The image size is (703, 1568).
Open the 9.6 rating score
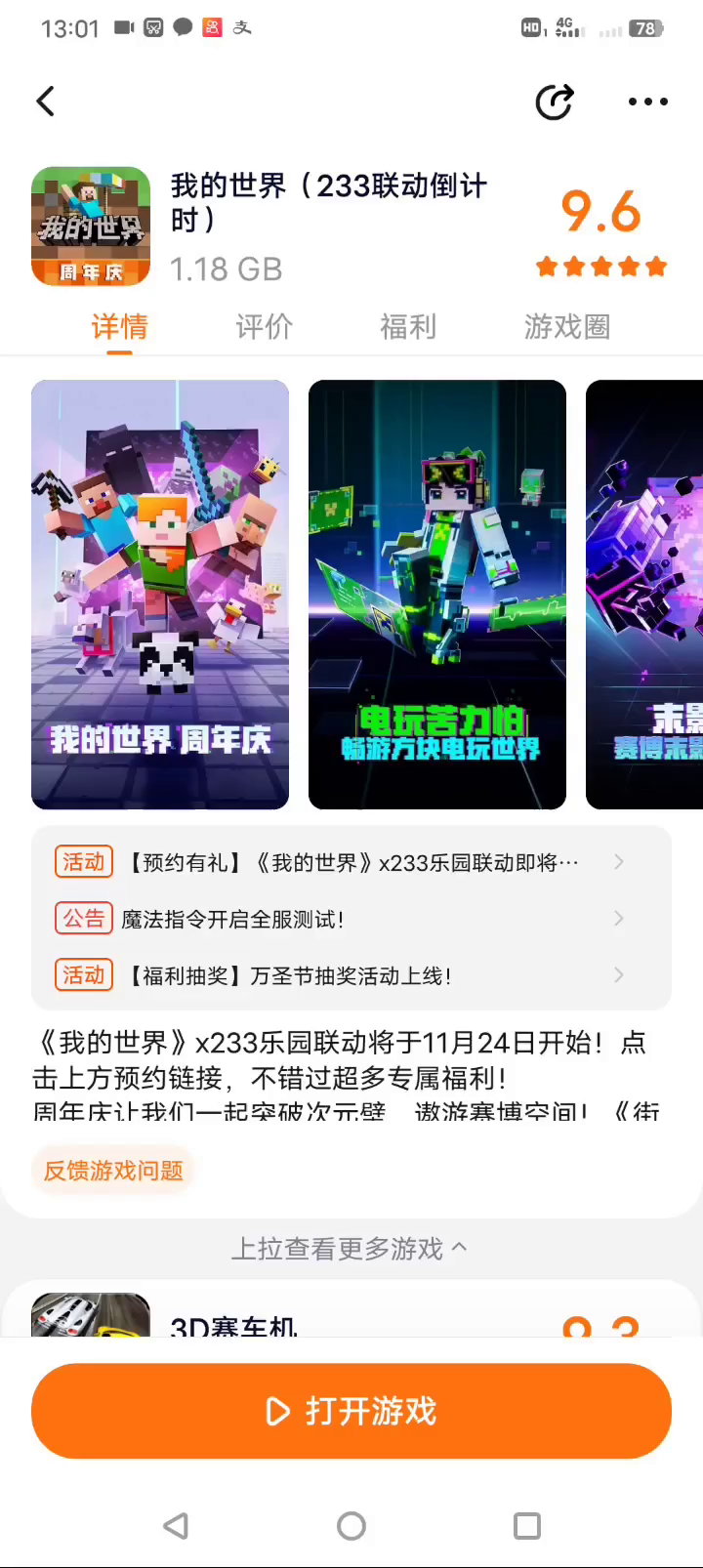click(x=600, y=213)
